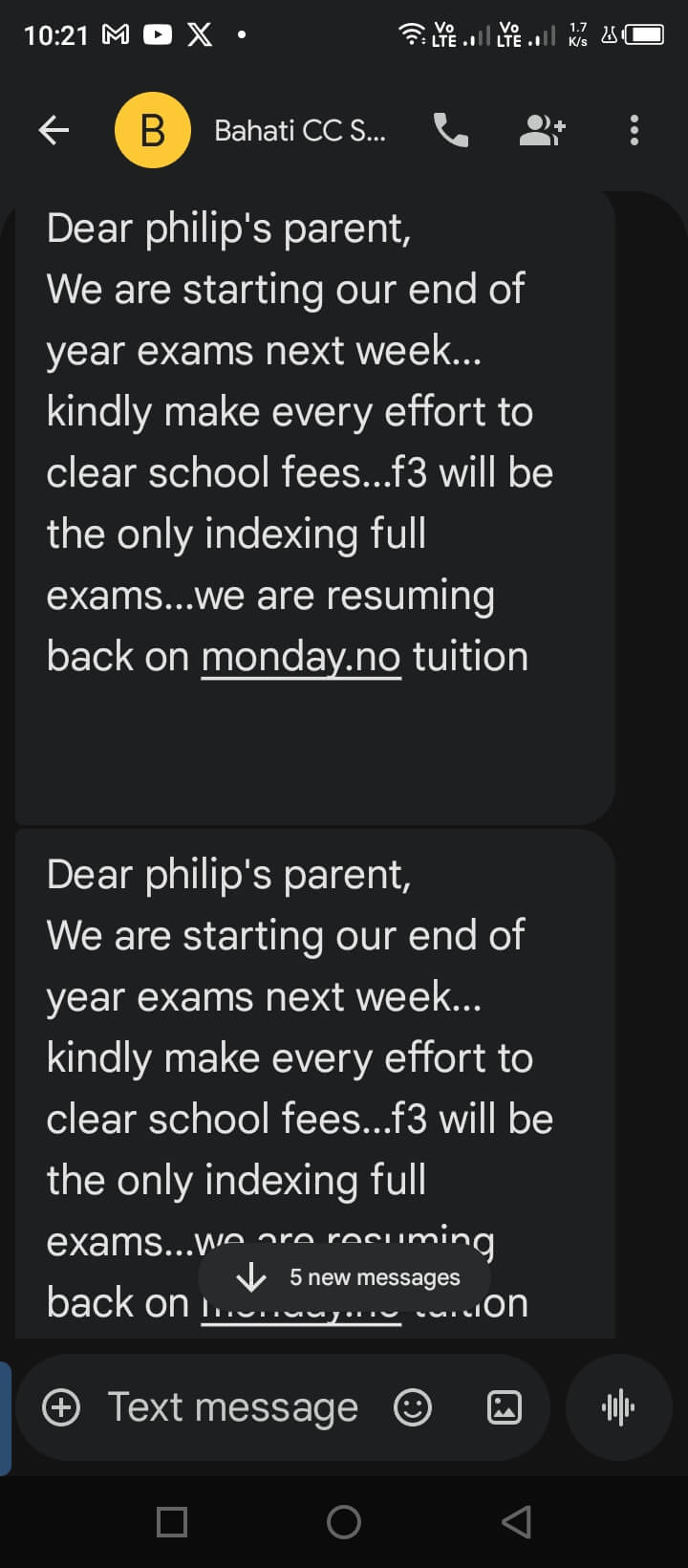Open the monday.no link in the first message
Image resolution: width=688 pixels, height=1568 pixels.
click(x=300, y=656)
